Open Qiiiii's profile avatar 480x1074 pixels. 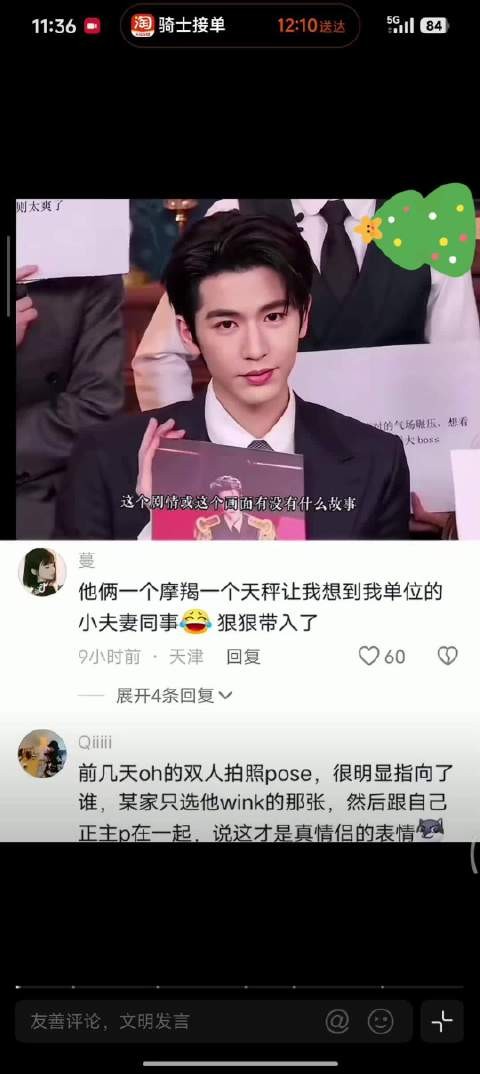point(42,753)
